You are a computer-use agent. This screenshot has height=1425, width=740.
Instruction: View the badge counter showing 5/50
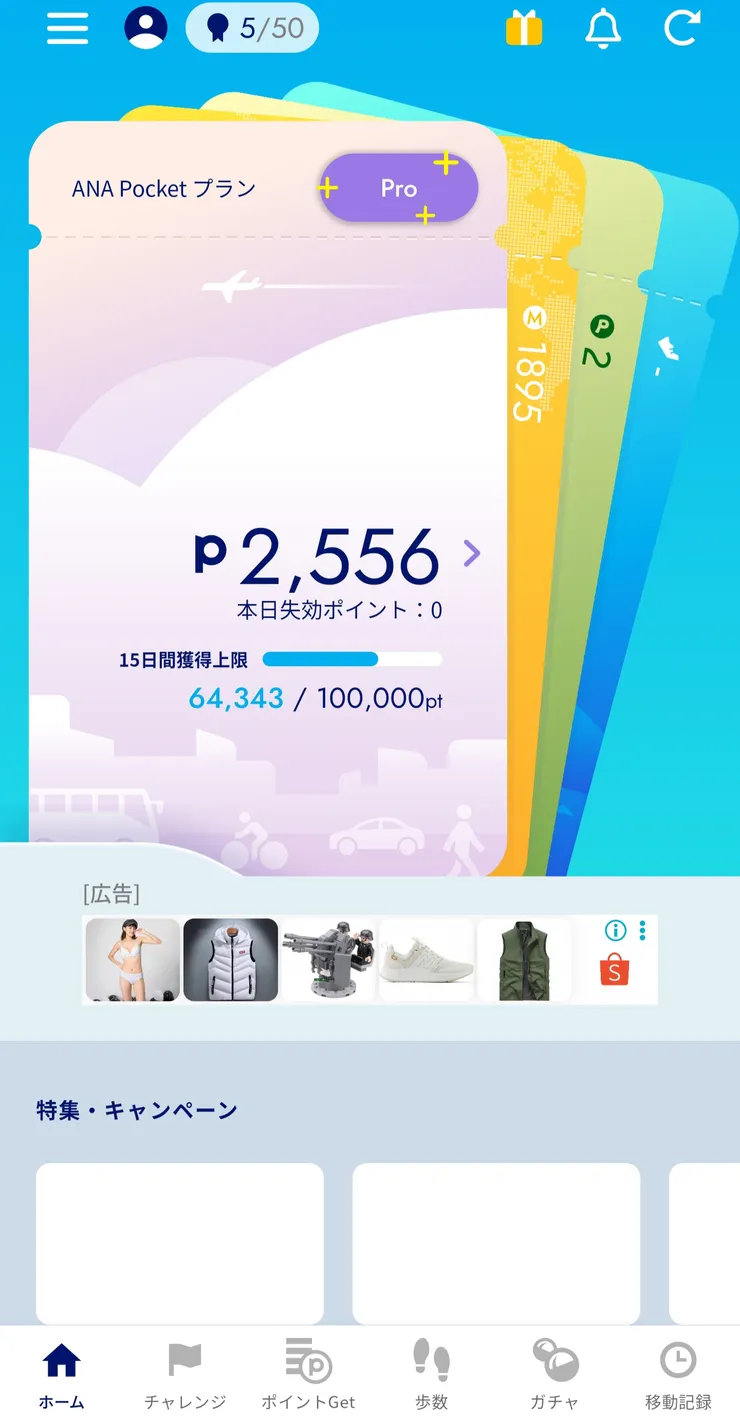pos(251,27)
